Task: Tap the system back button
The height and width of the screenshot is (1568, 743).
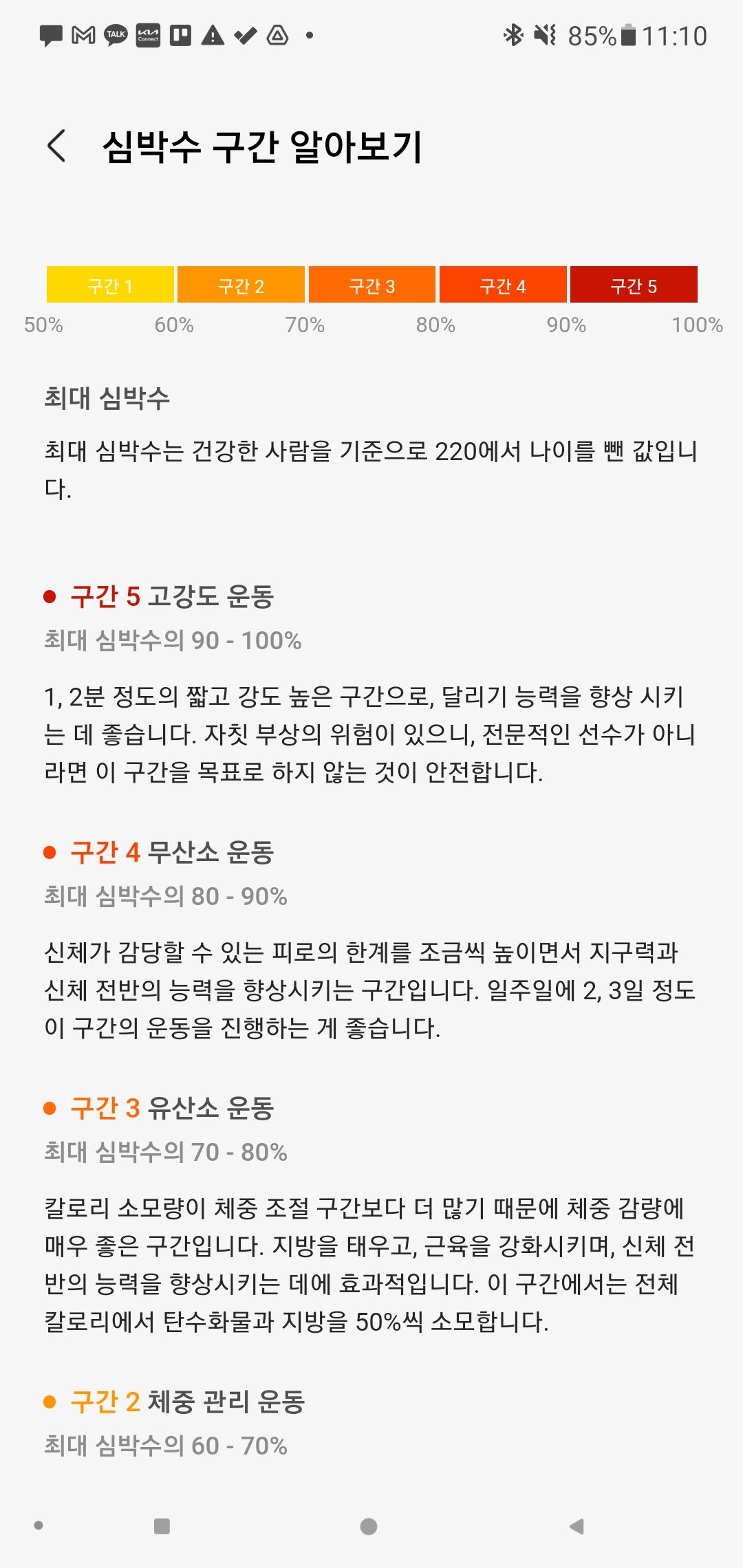Action: [577, 1526]
